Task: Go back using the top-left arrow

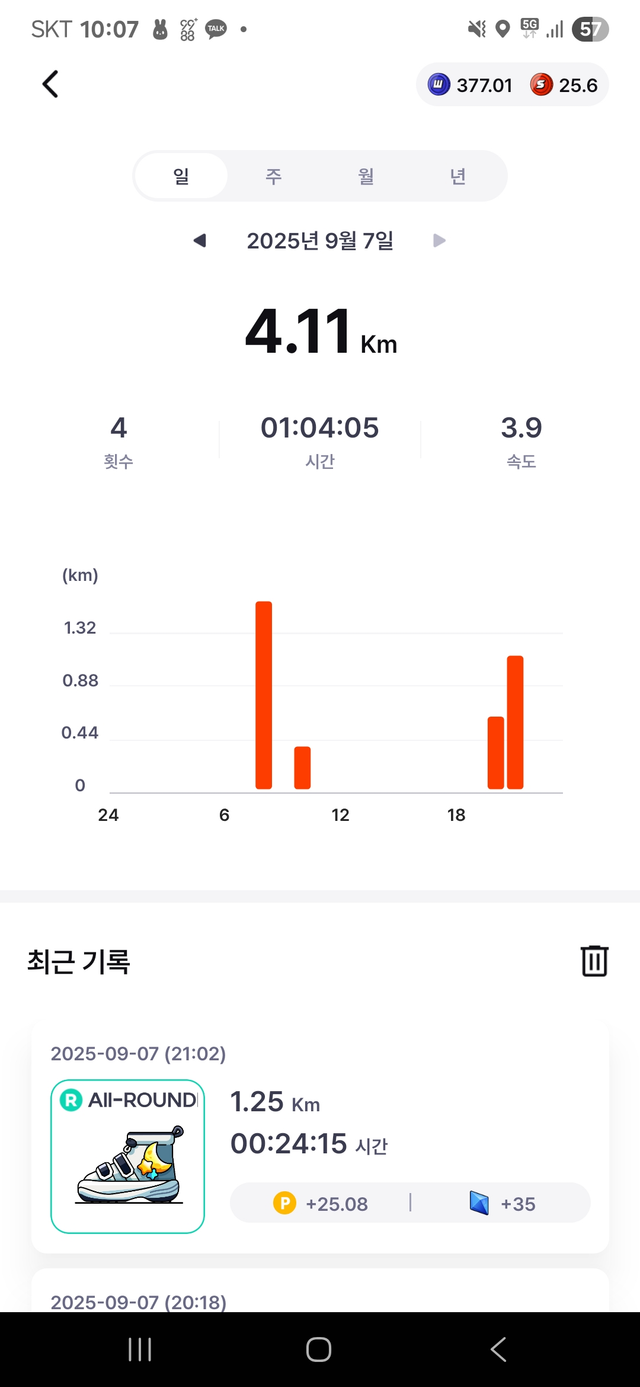Action: pos(51,85)
